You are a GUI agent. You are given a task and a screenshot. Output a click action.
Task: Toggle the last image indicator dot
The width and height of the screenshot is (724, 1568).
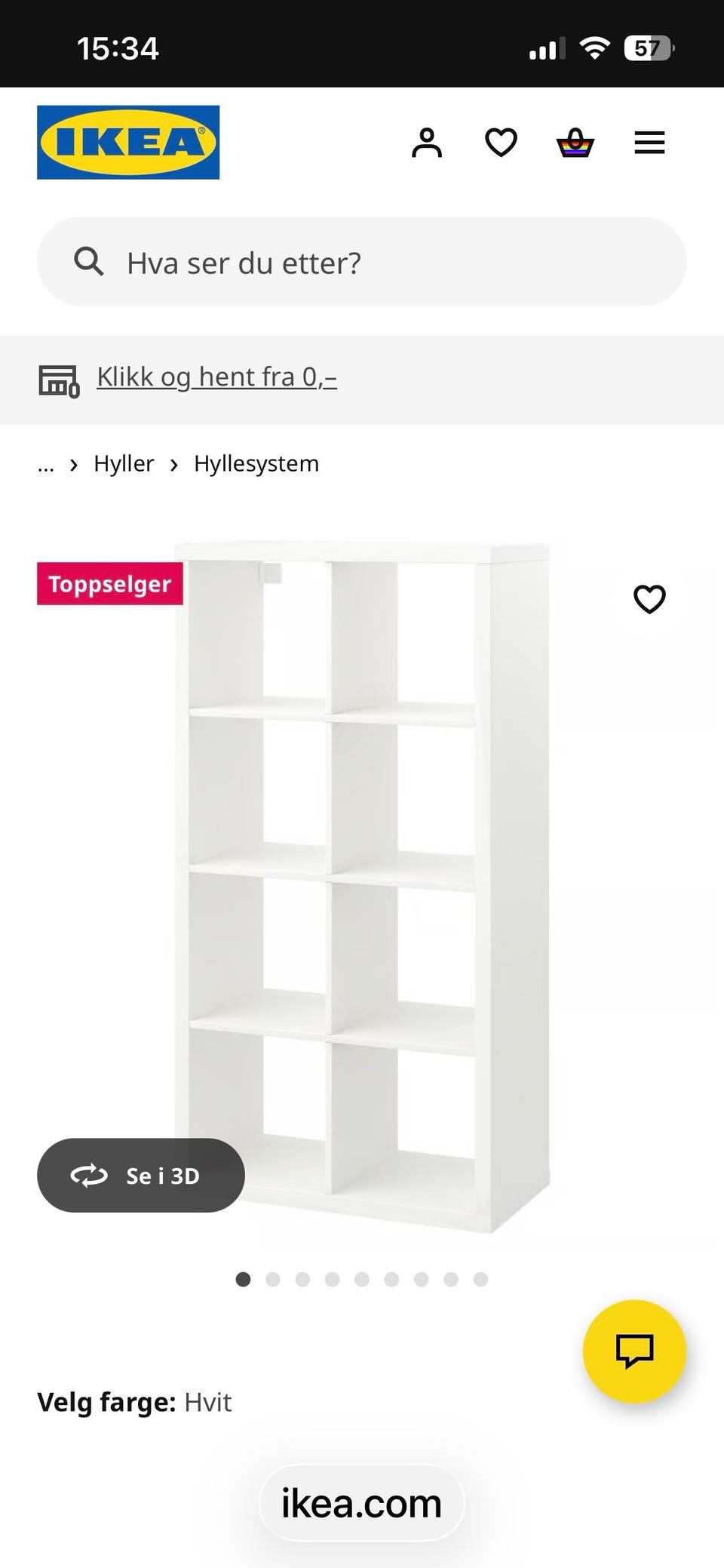[480, 1280]
